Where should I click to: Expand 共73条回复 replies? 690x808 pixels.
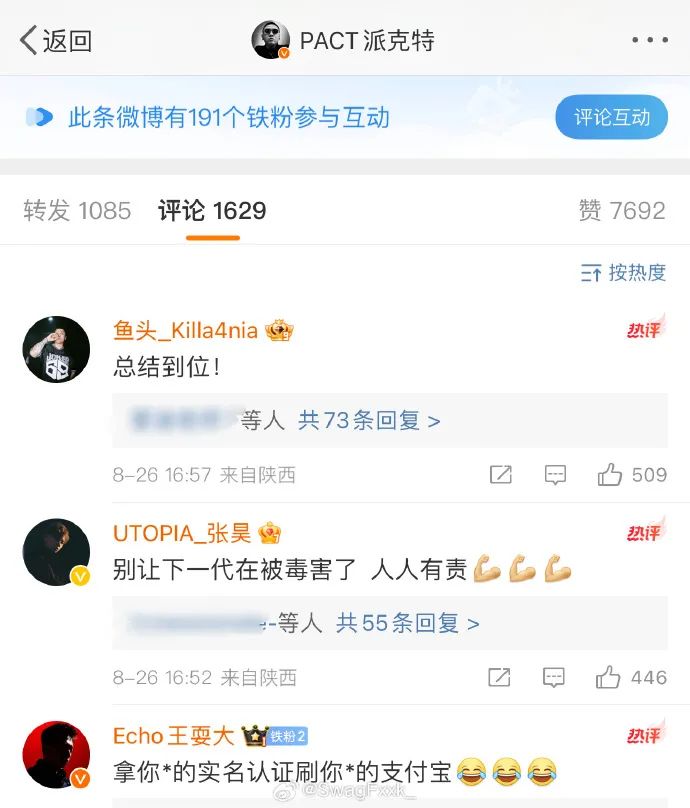(369, 421)
